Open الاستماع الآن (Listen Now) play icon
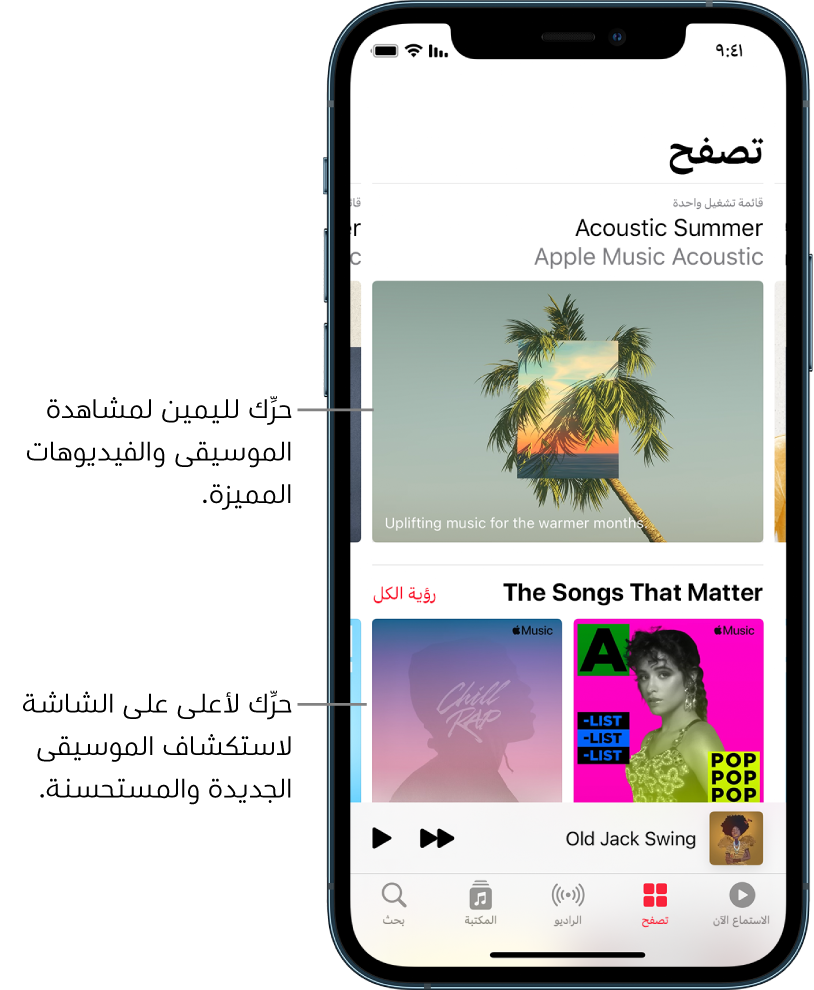This screenshot has width=814, height=990. tap(742, 893)
